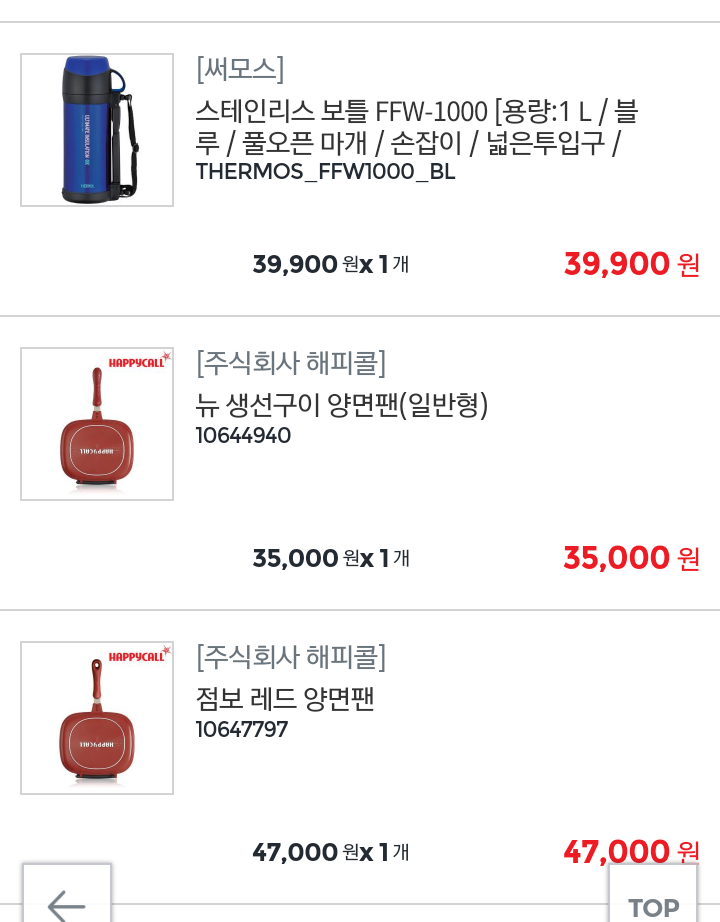Image resolution: width=720 pixels, height=922 pixels.
Task: View the 점보 레드 양면팬 item details
Action: (285, 699)
